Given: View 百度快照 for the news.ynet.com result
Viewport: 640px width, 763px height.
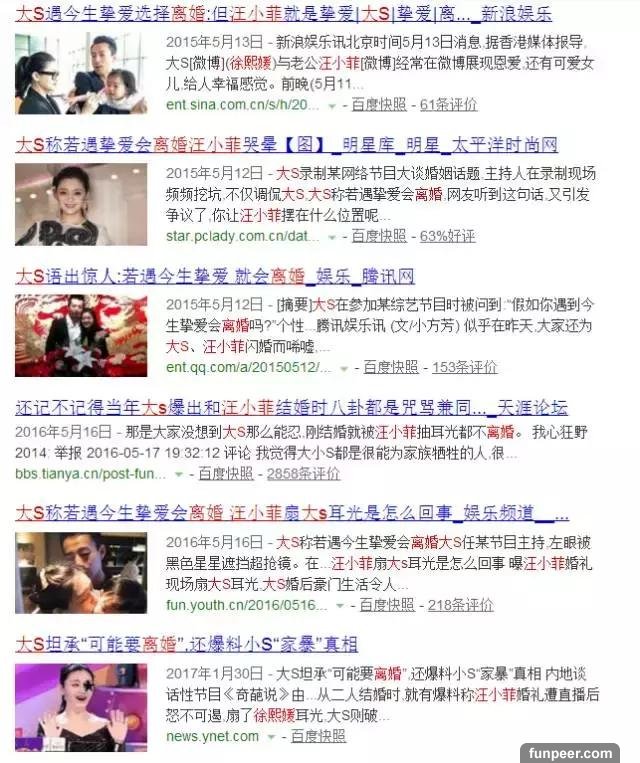Looking at the screenshot, I should coord(318,736).
